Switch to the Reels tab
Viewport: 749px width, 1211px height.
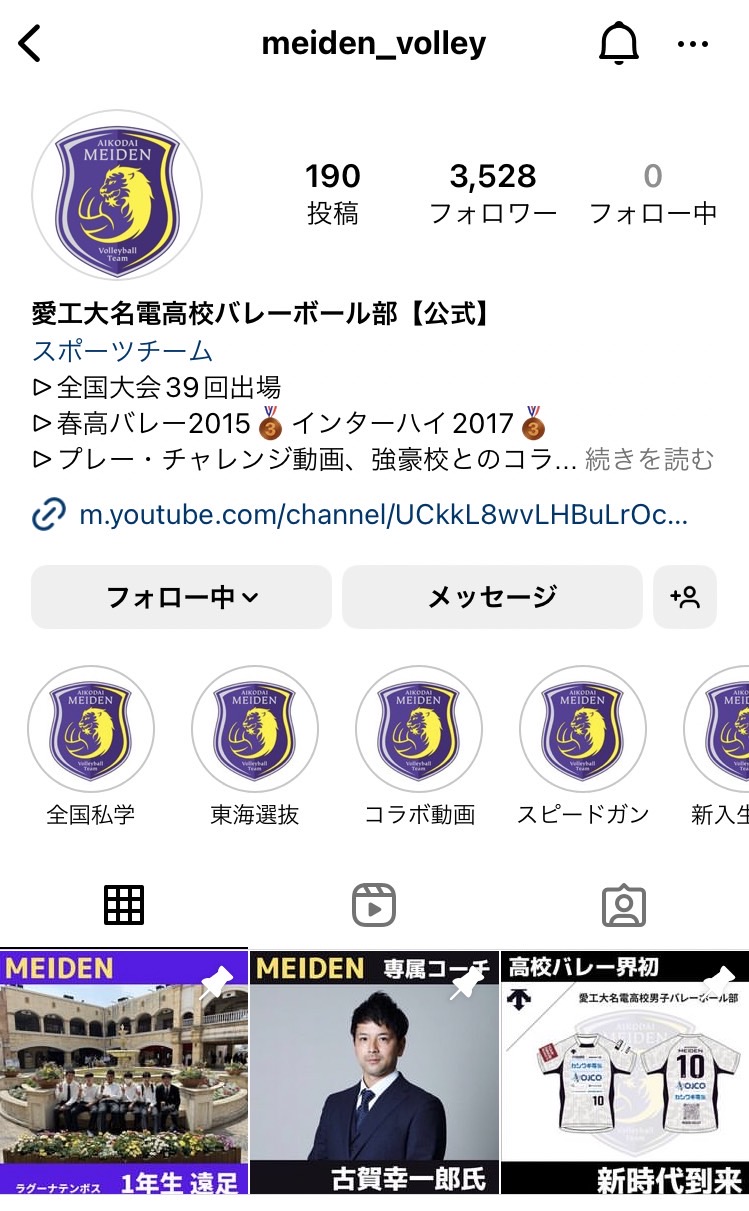[374, 905]
